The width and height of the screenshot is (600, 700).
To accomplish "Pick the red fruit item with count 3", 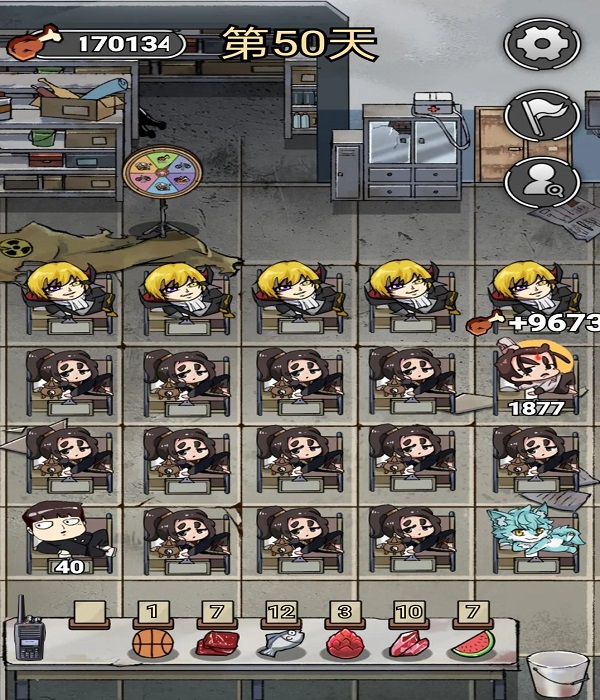I will coord(343,643).
